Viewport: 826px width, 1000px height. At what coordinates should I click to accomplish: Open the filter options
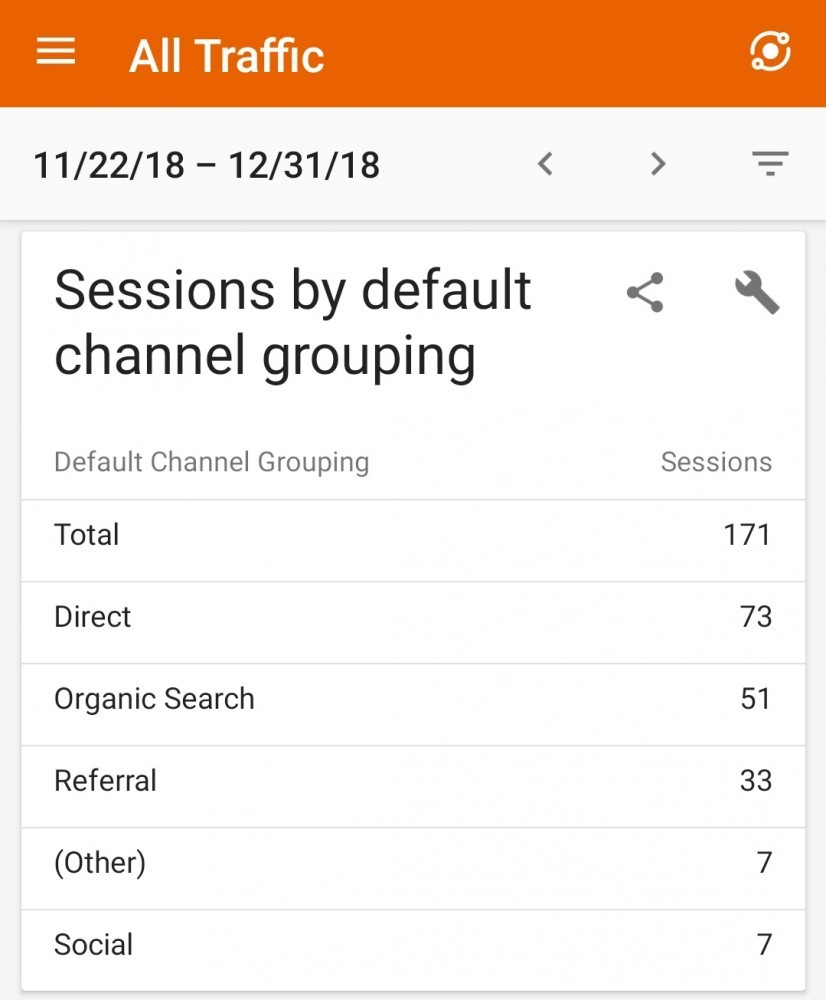tap(770, 164)
